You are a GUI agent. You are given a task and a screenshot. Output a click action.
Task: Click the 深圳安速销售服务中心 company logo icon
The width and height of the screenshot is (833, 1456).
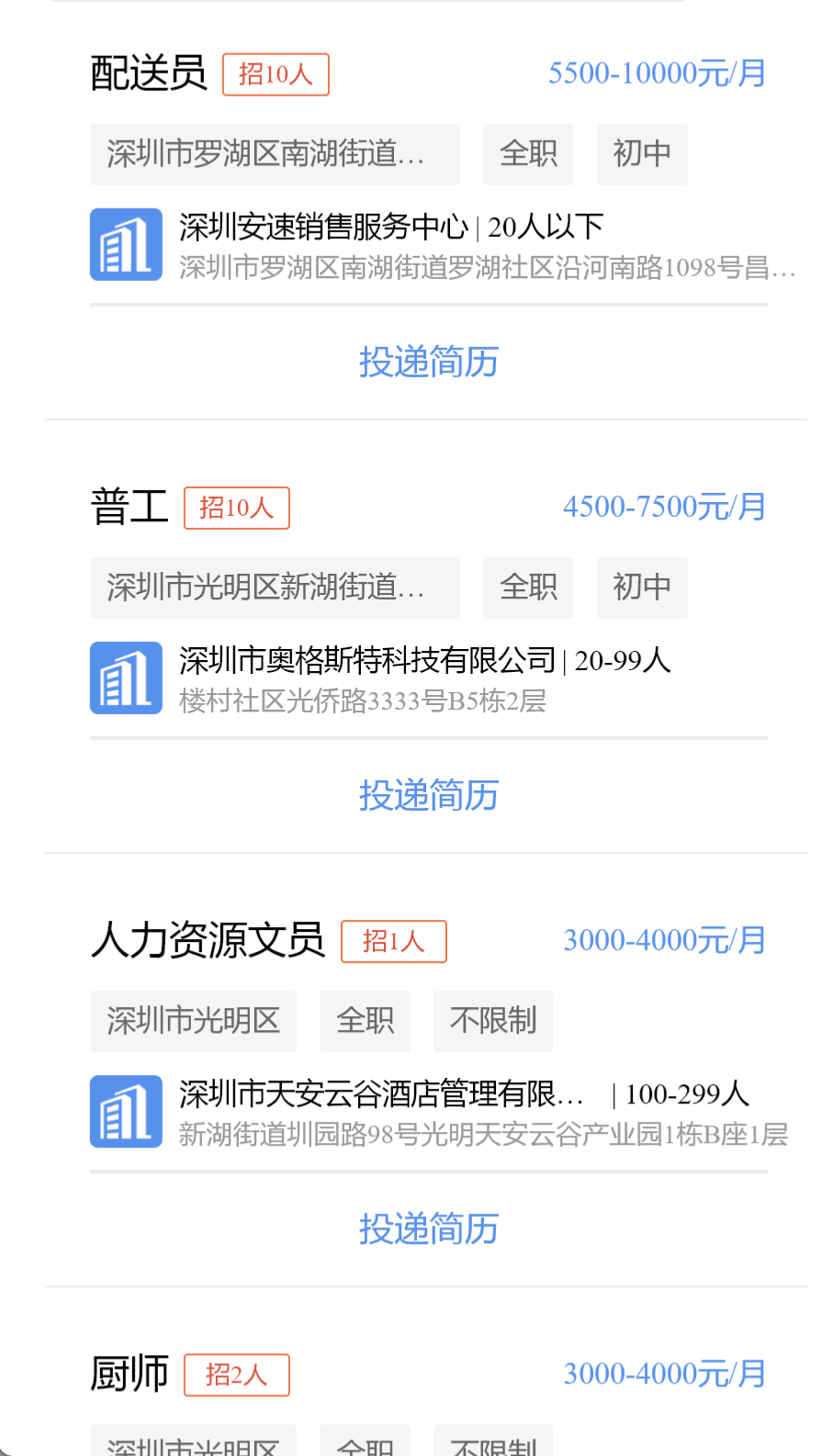(x=126, y=243)
